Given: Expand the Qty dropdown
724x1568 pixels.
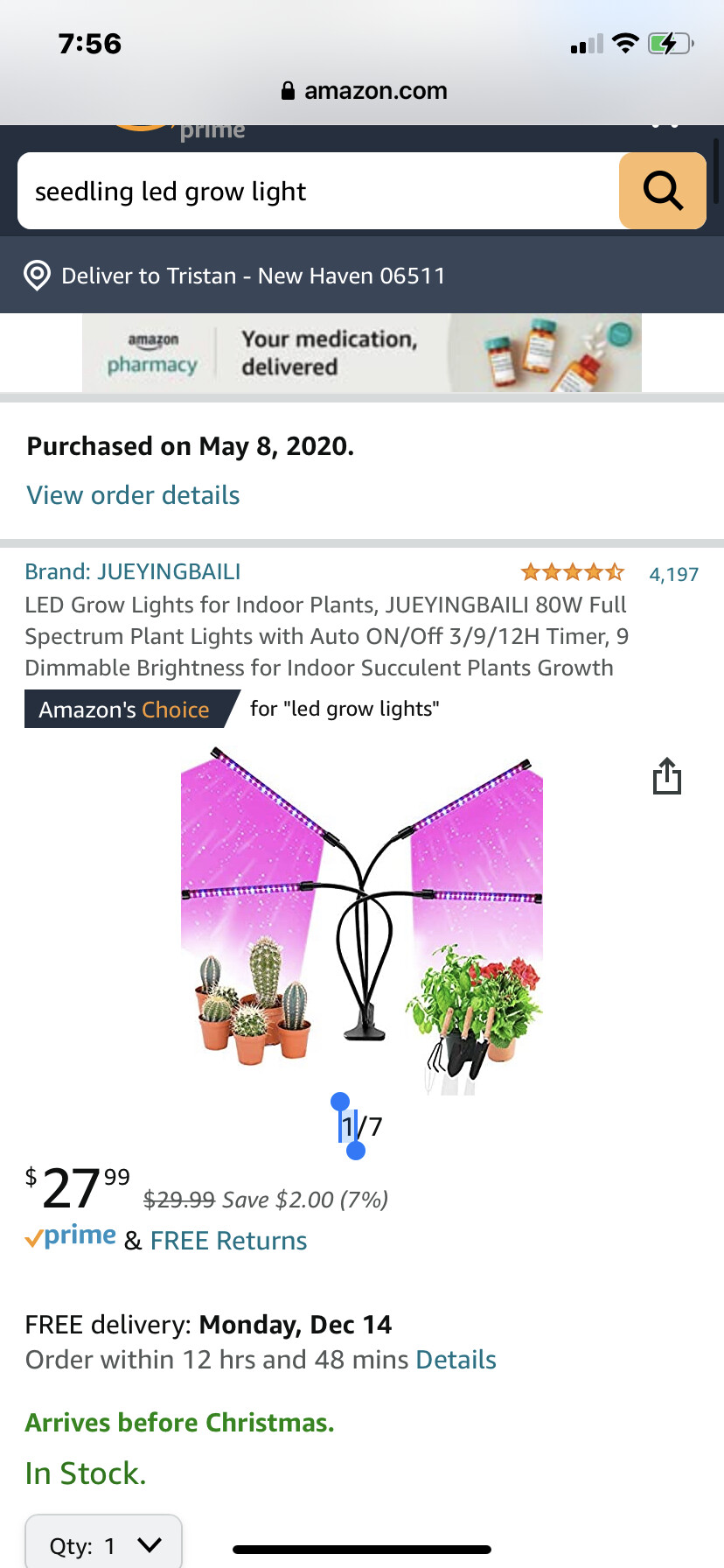Looking at the screenshot, I should [x=103, y=1543].
